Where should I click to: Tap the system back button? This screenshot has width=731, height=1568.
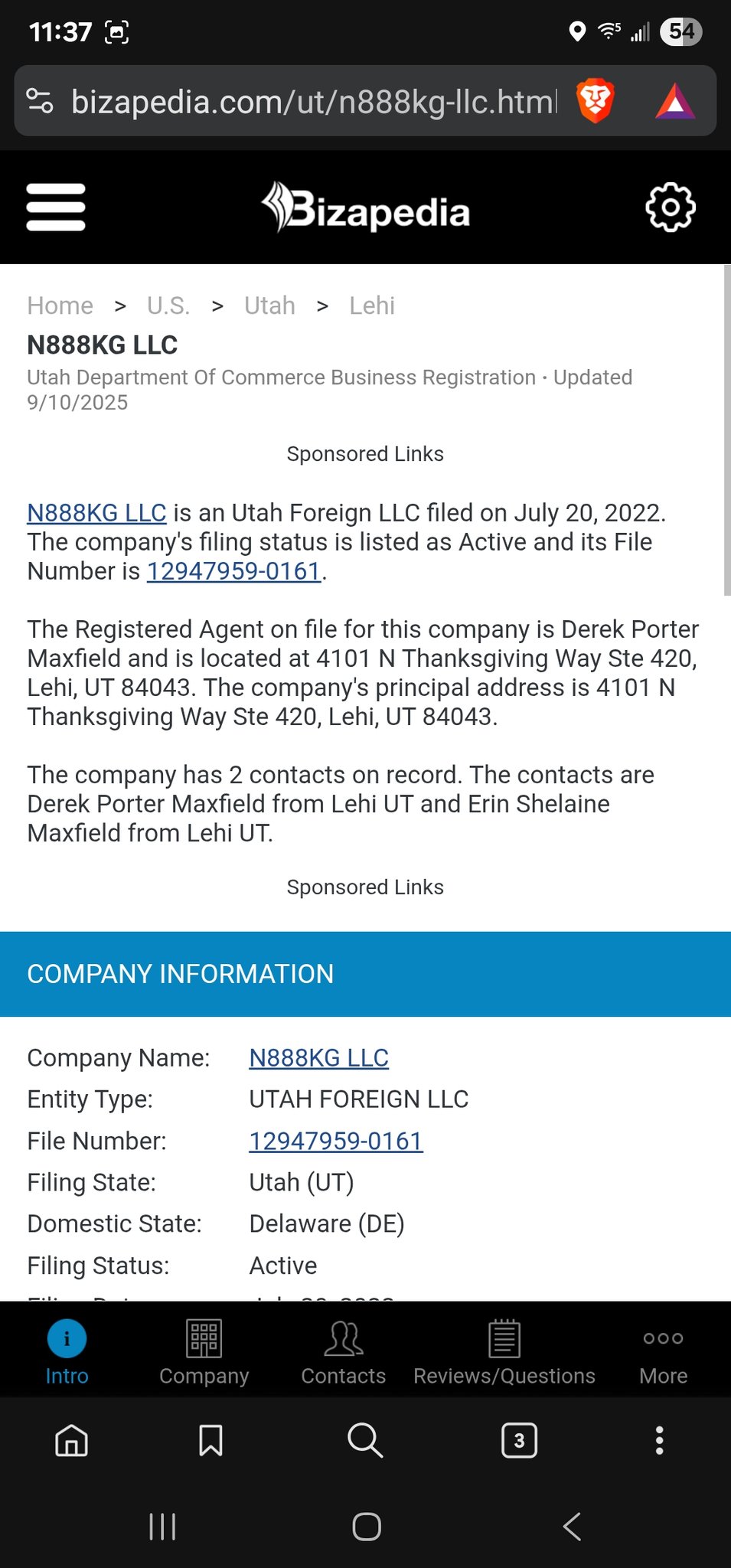coord(572,1527)
